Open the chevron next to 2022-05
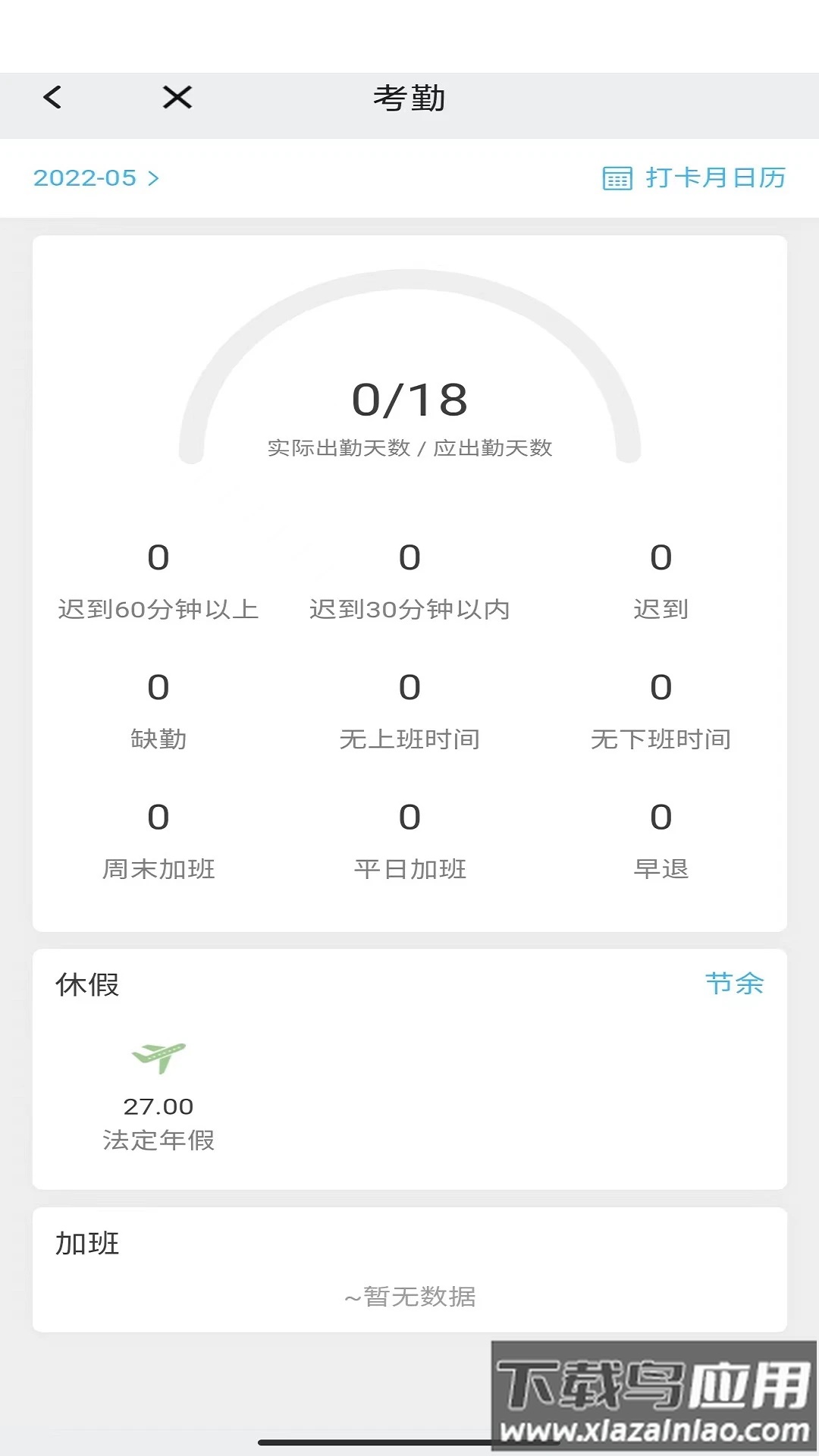 pyautogui.click(x=154, y=179)
